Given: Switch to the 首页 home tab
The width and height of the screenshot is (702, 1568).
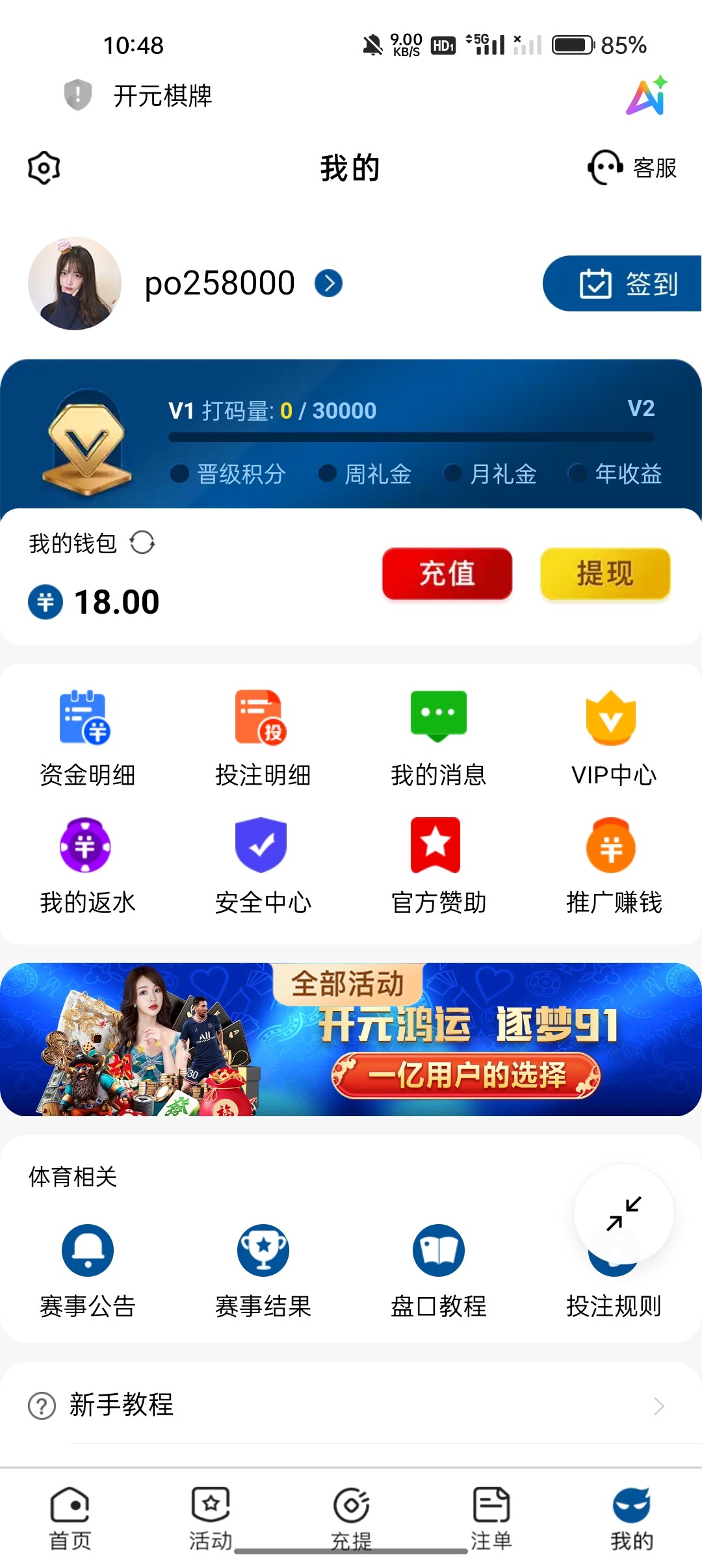Looking at the screenshot, I should (x=70, y=1518).
